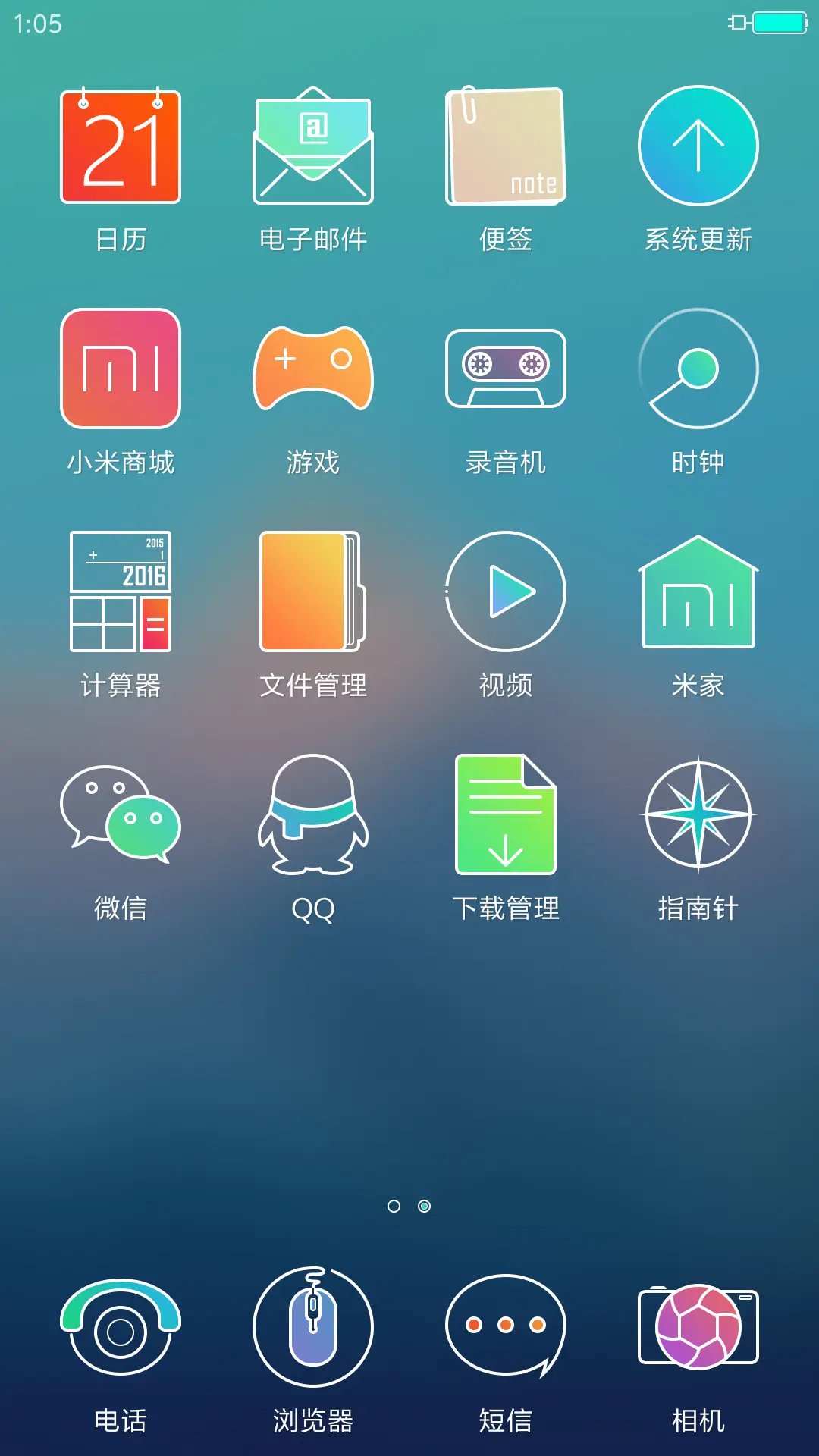Open the 时钟 clock app

pyautogui.click(x=698, y=369)
